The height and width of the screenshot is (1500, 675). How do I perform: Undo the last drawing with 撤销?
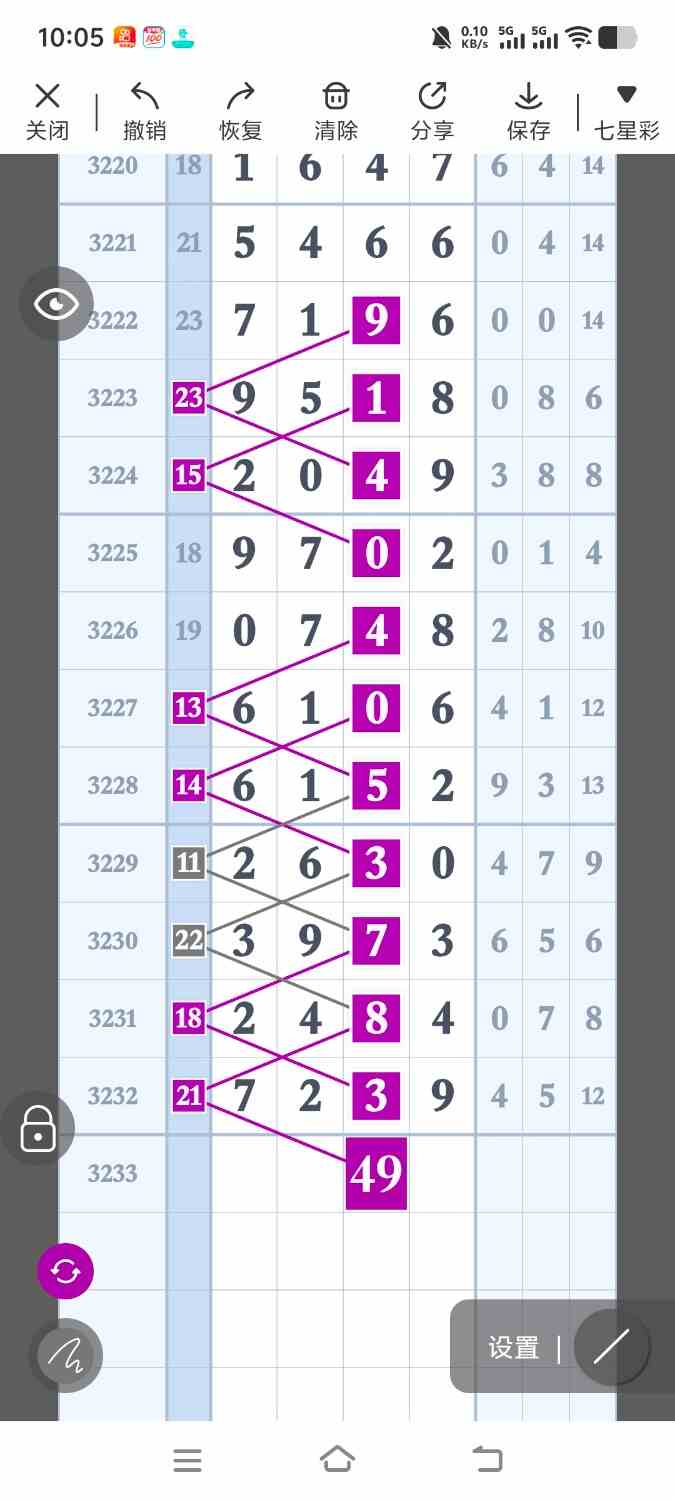[144, 111]
